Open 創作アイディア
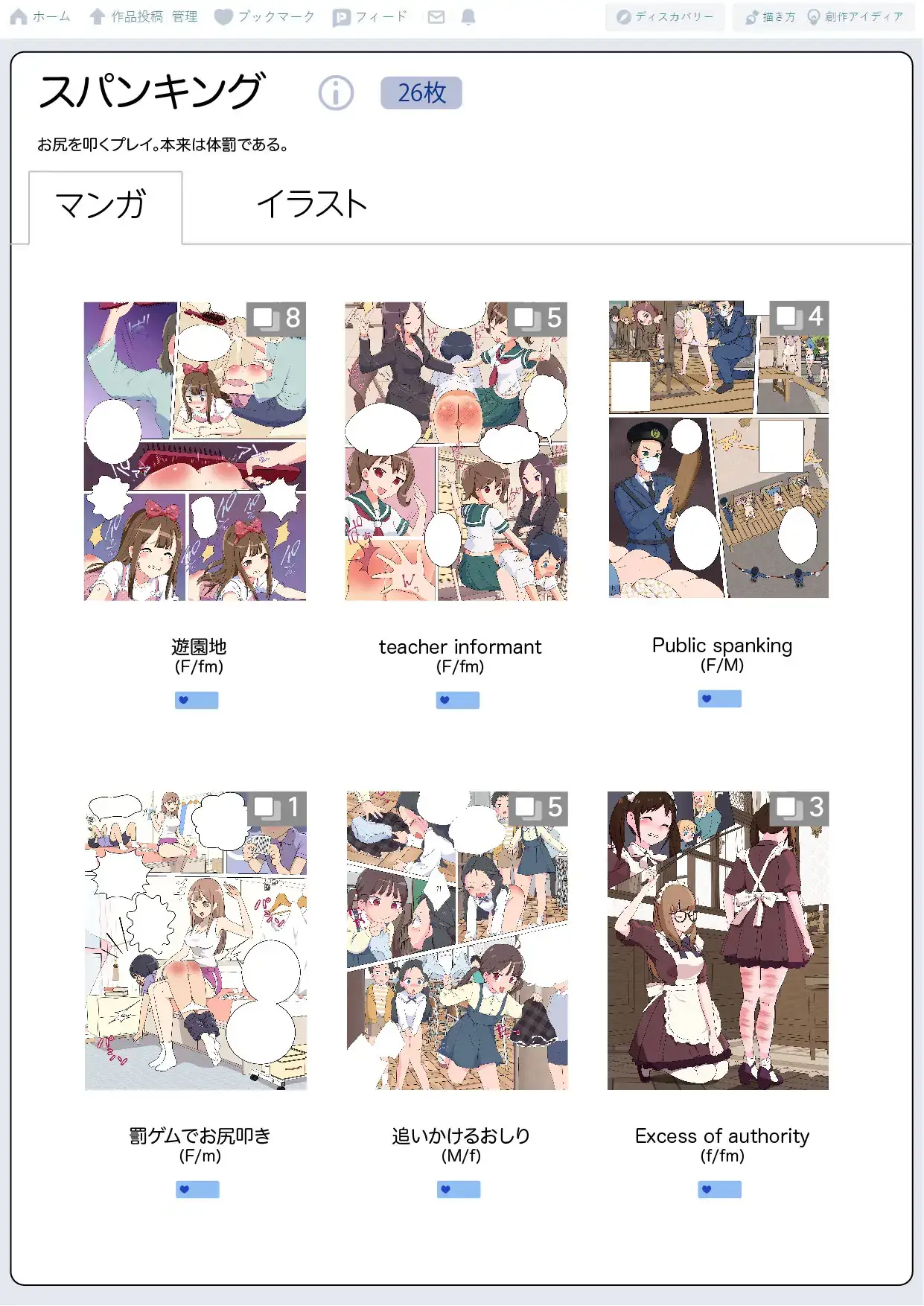Screen dimensions: 924x1306 tap(856, 16)
